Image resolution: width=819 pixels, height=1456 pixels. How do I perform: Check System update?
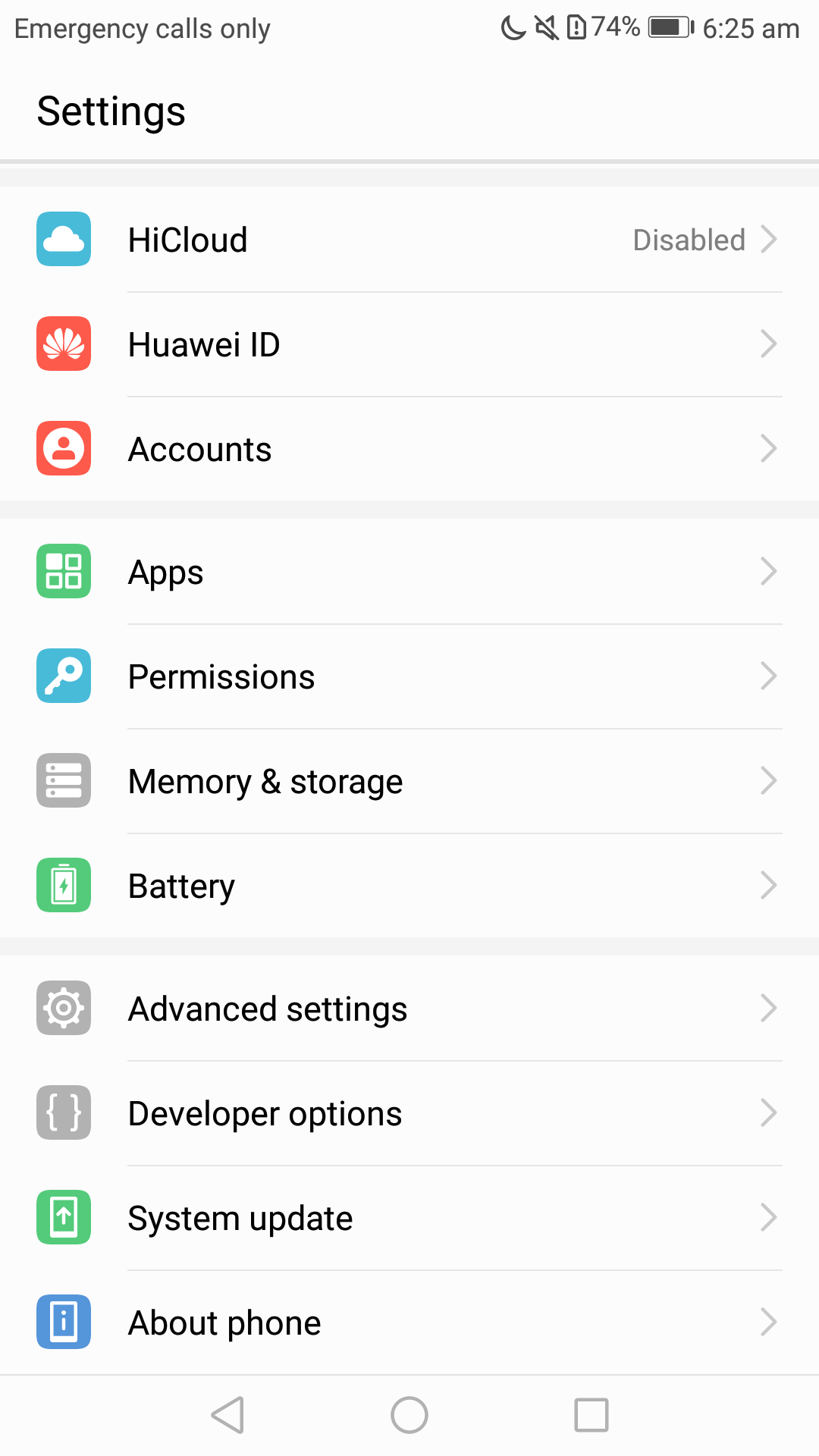click(409, 1218)
